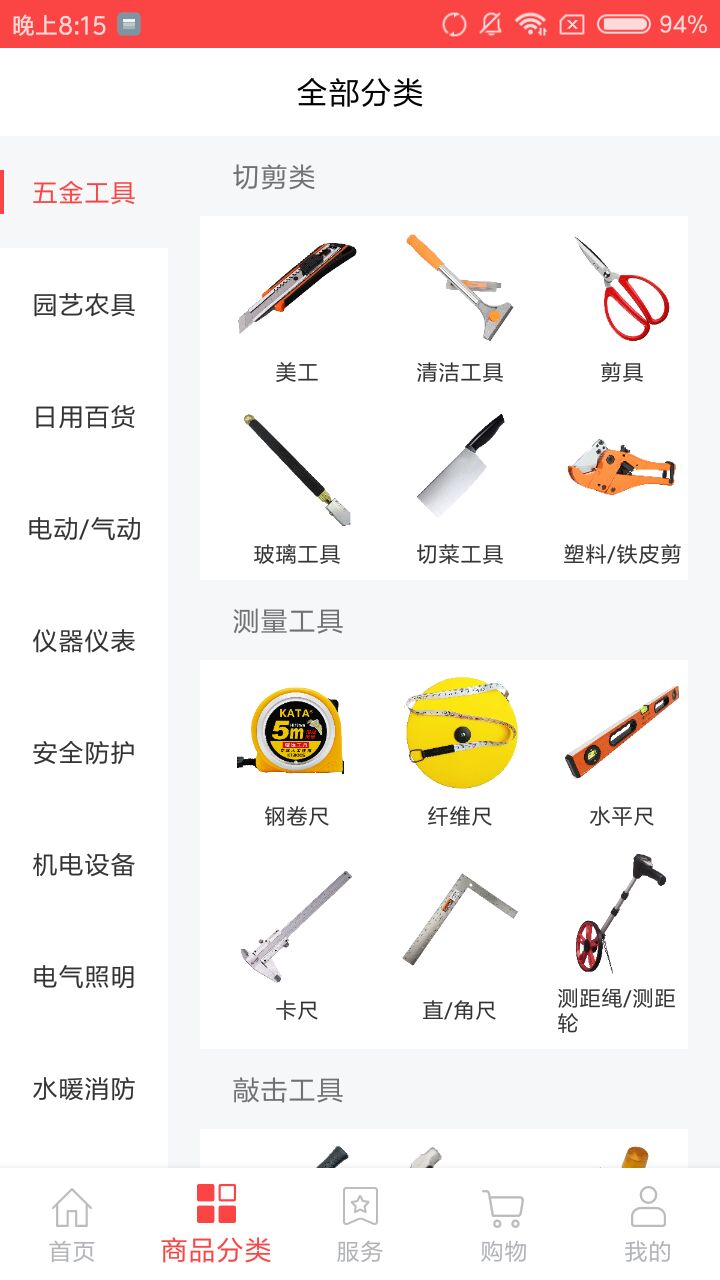Open the 纤维尺 fiber ruler category
Viewport: 720px width, 1280px height.
459,732
